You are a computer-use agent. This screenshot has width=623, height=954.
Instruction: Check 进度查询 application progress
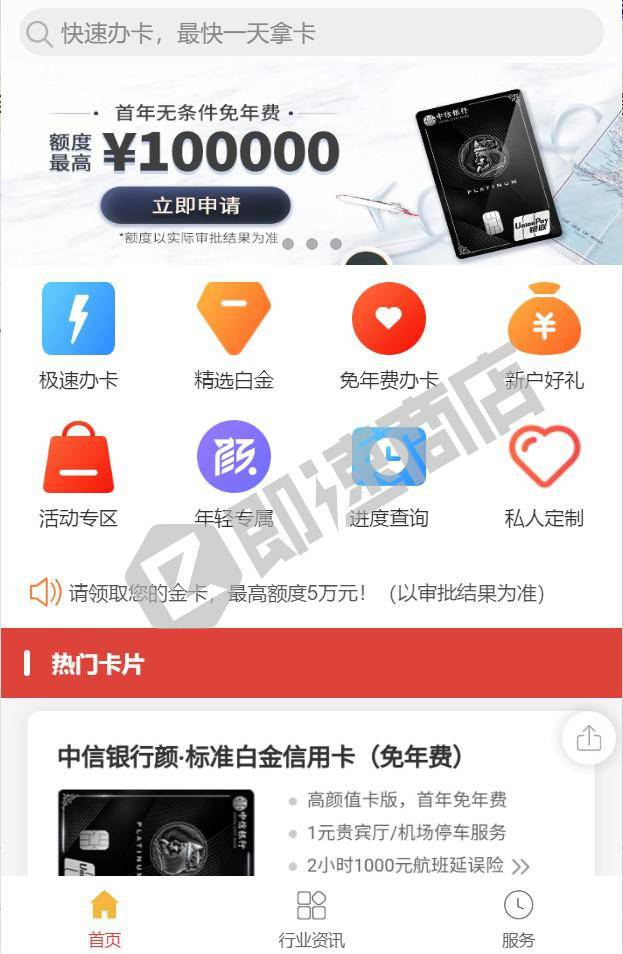389,474
